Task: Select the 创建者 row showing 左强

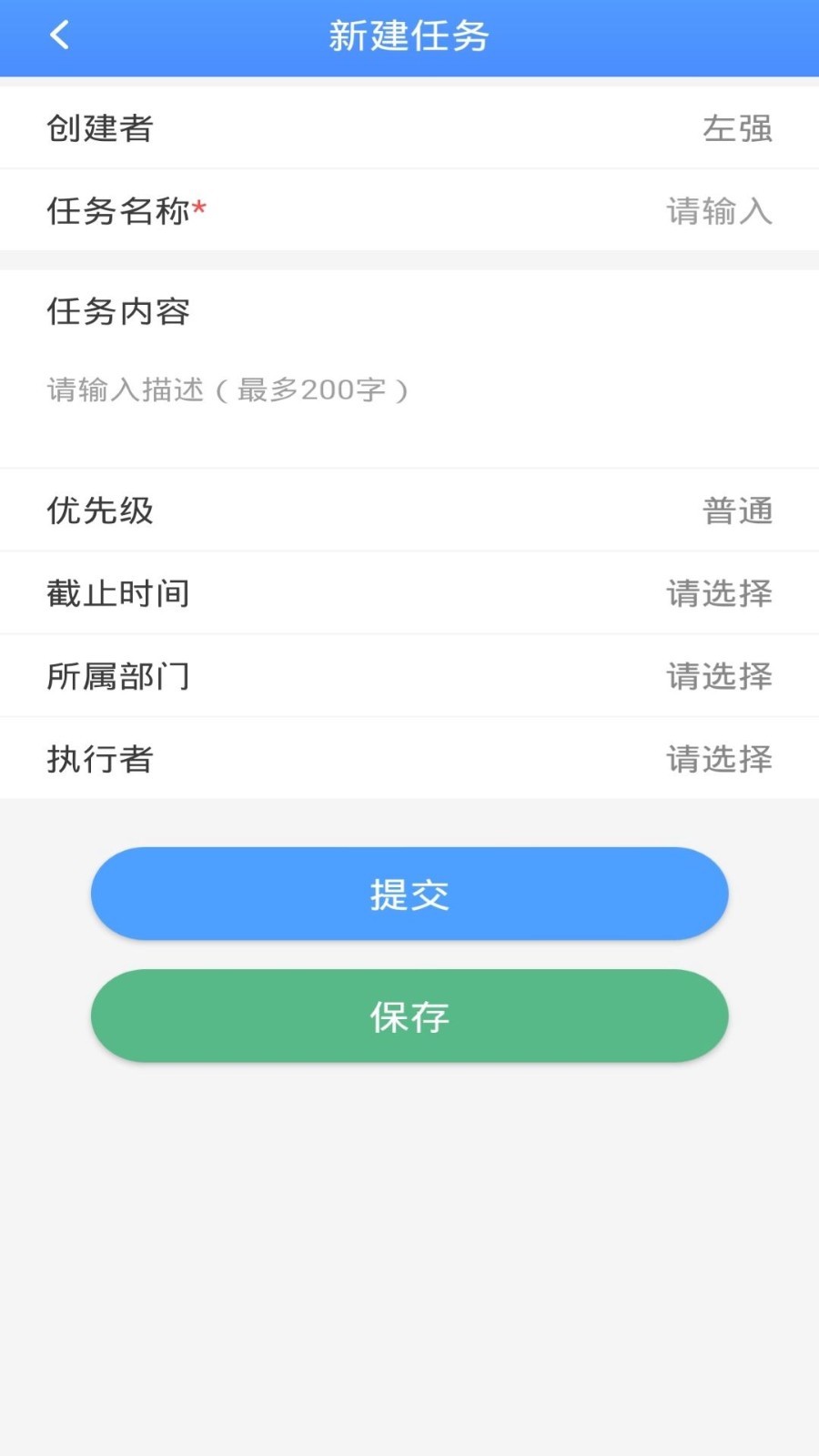Action: point(409,127)
